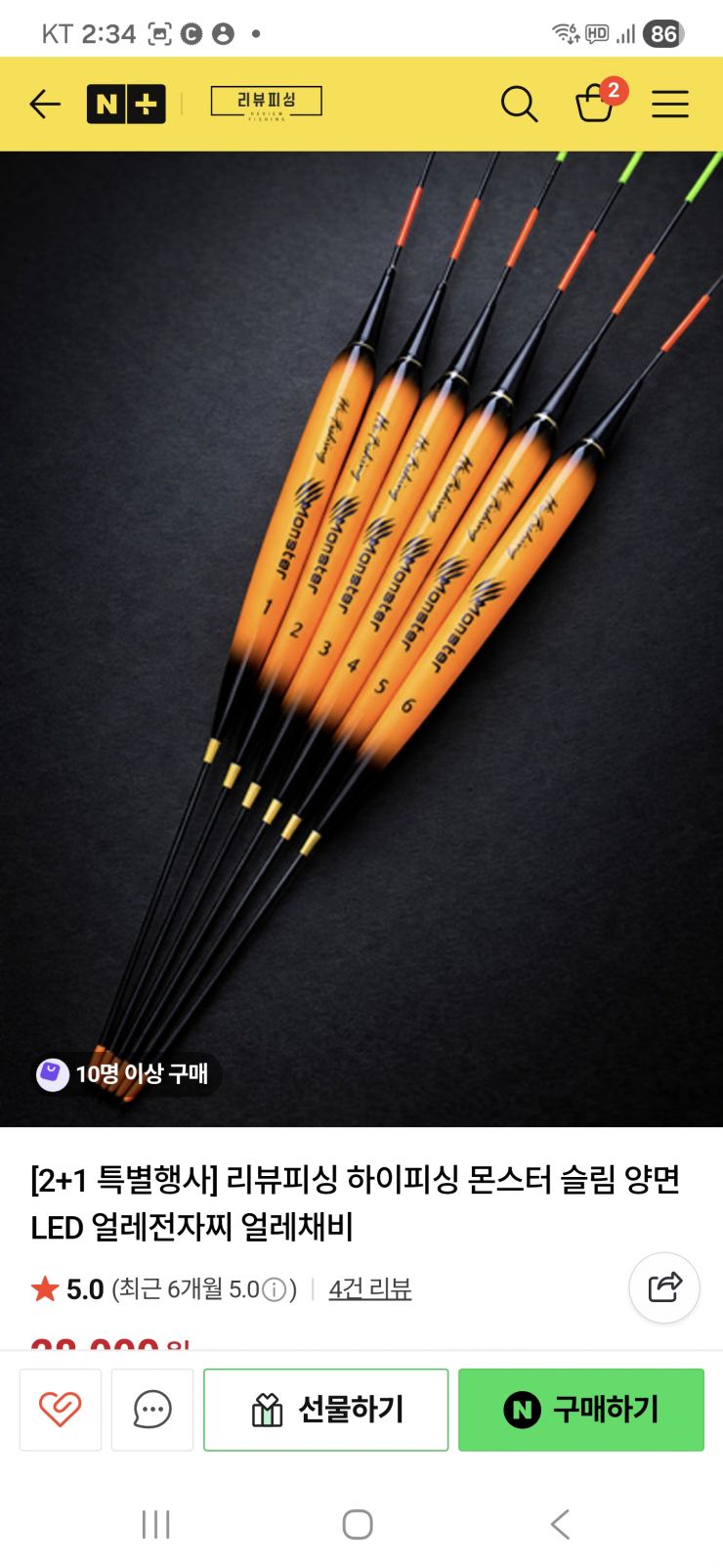Open the hamburger menu

(670, 104)
